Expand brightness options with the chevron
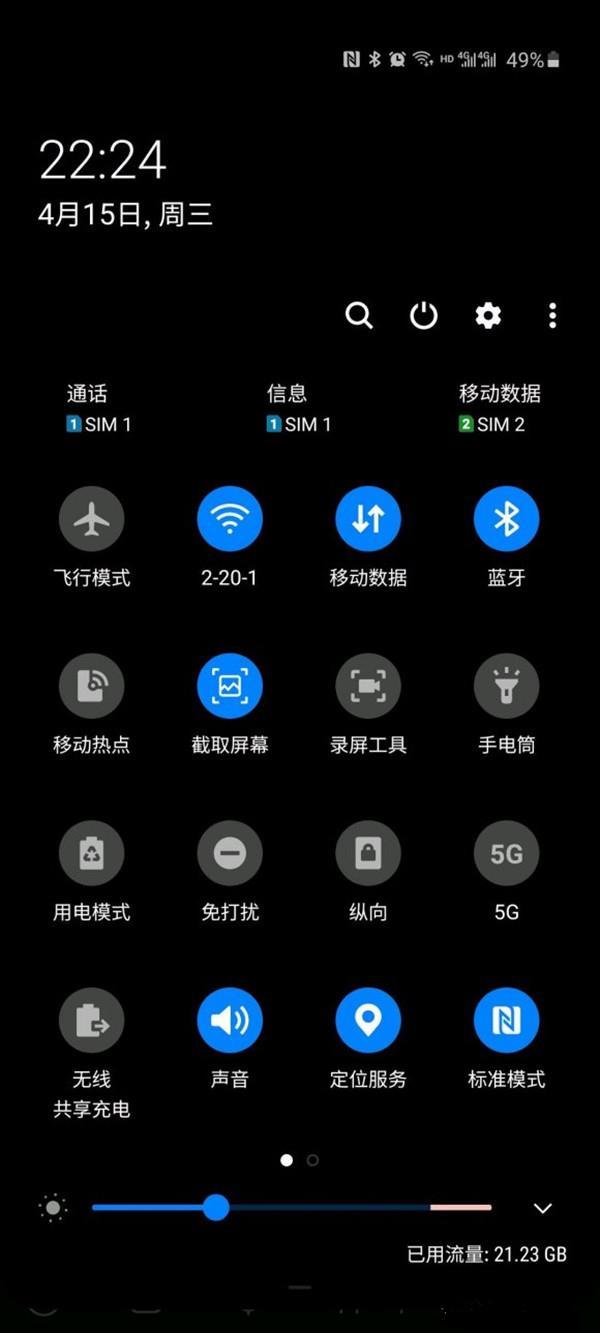The image size is (600, 1333). [x=542, y=1208]
